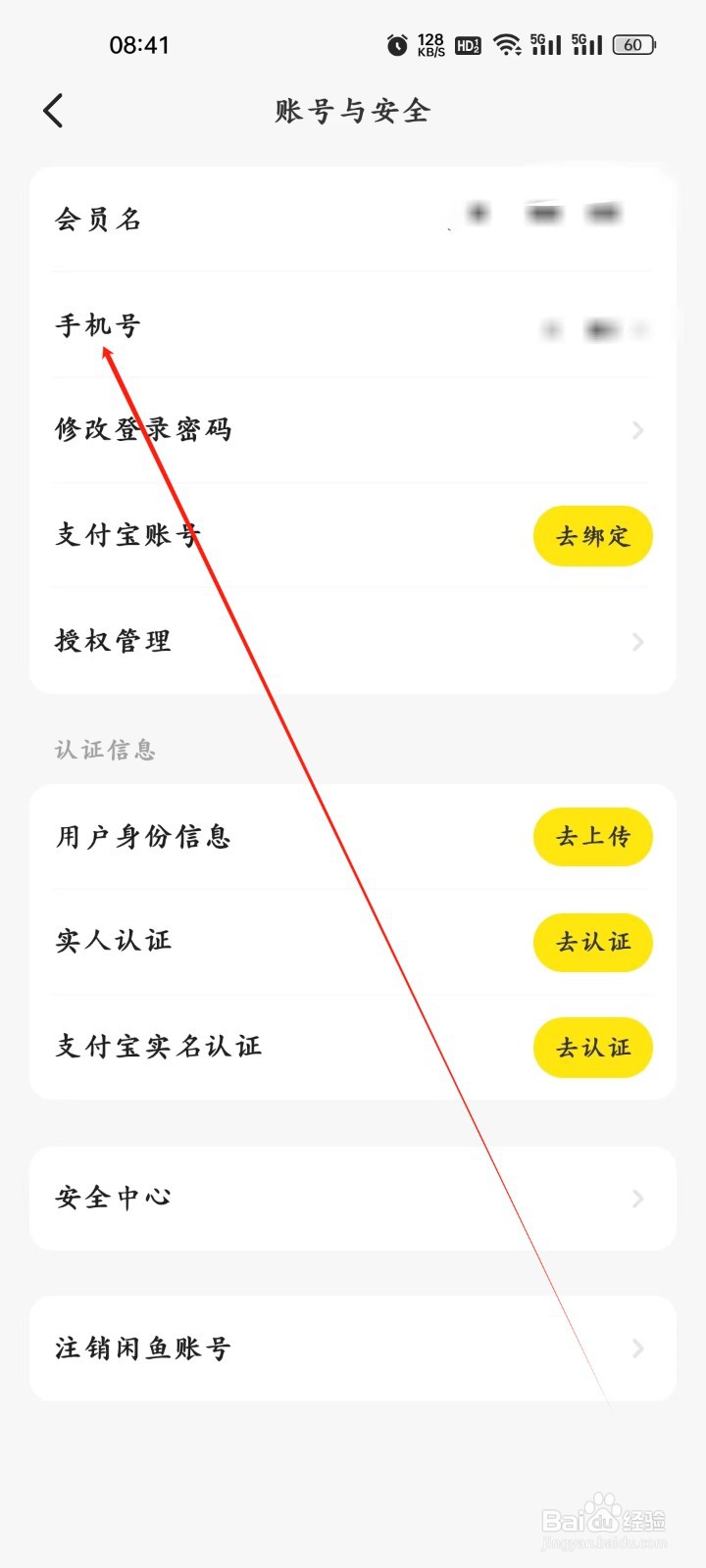Tap the second 5G signal indicator
Viewport: 706px width, 1568px height.
pos(586,44)
